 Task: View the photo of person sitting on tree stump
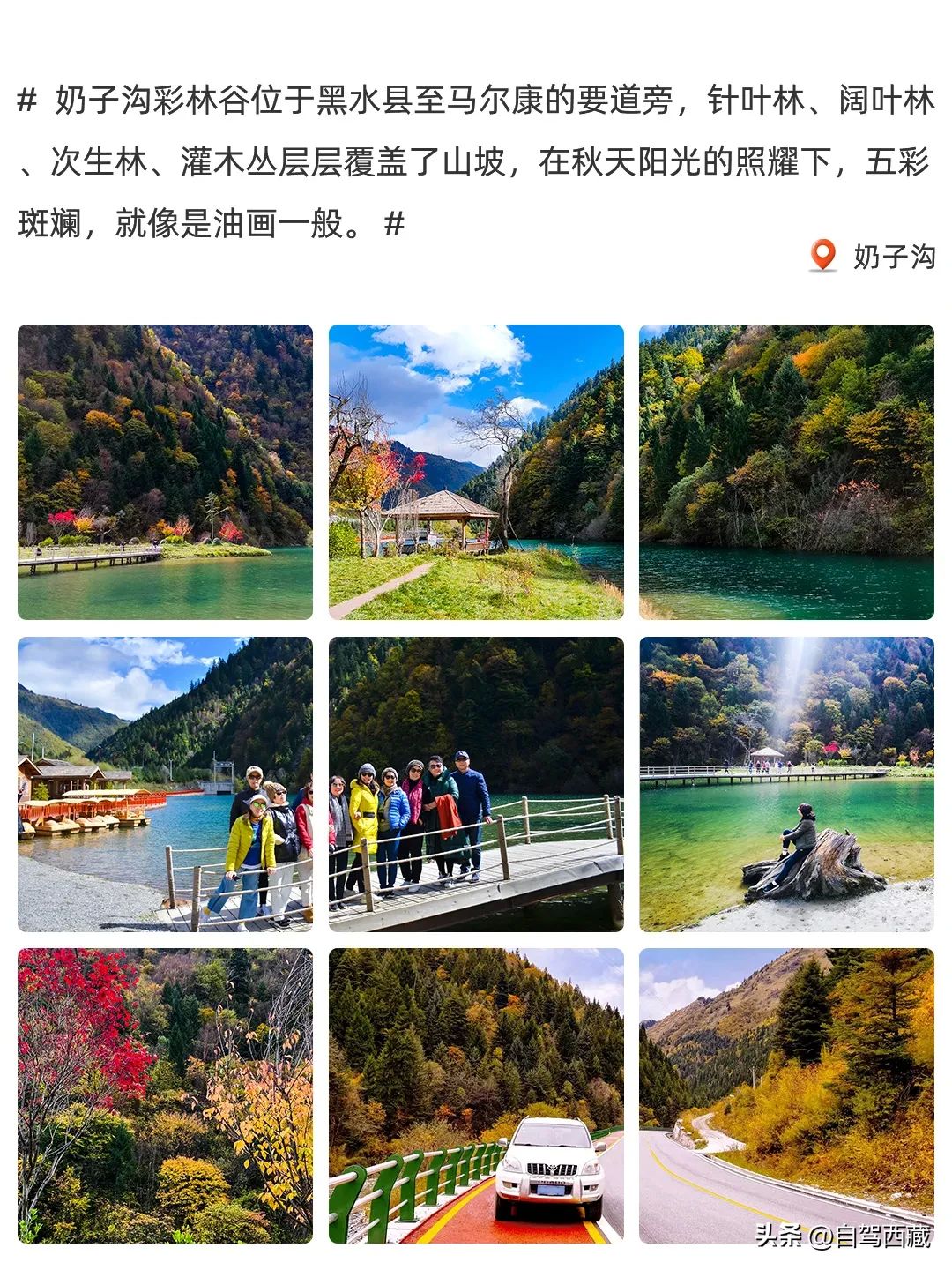tap(786, 784)
